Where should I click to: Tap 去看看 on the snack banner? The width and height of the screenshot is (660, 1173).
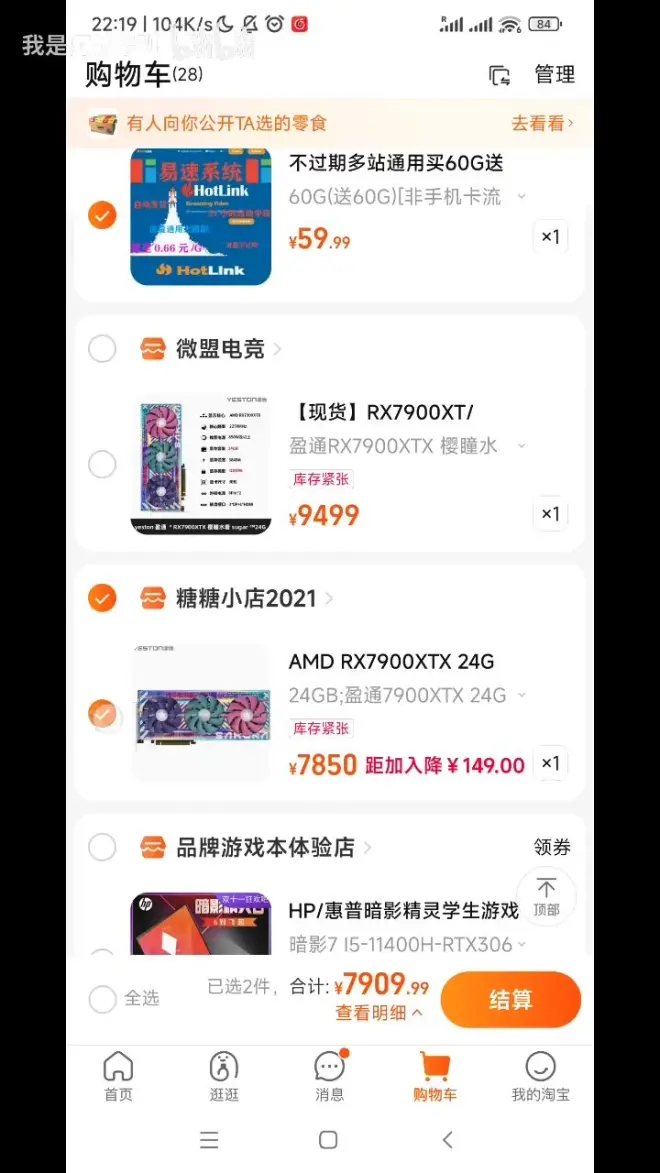tap(542, 124)
